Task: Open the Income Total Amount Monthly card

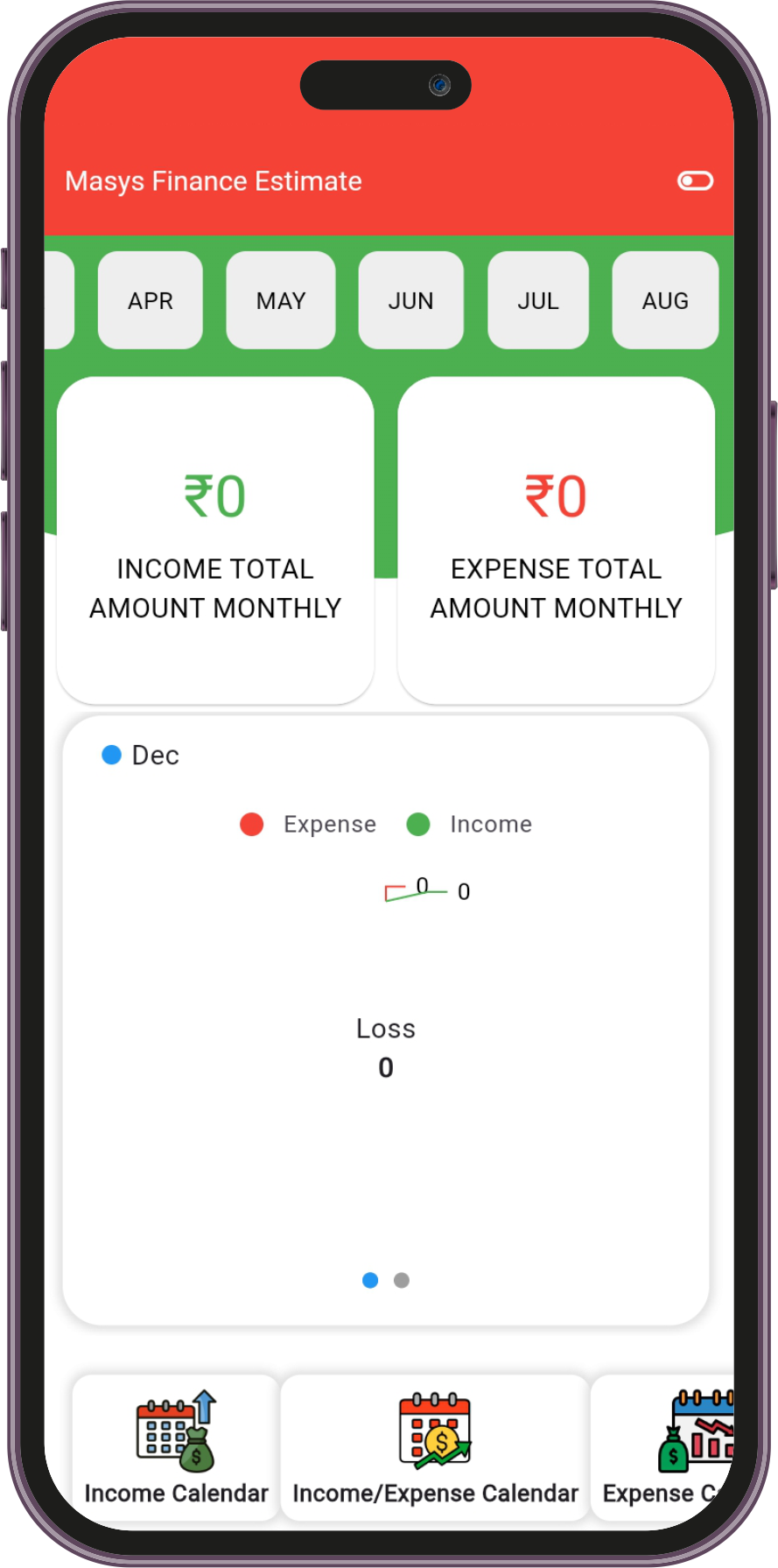Action: (x=215, y=540)
